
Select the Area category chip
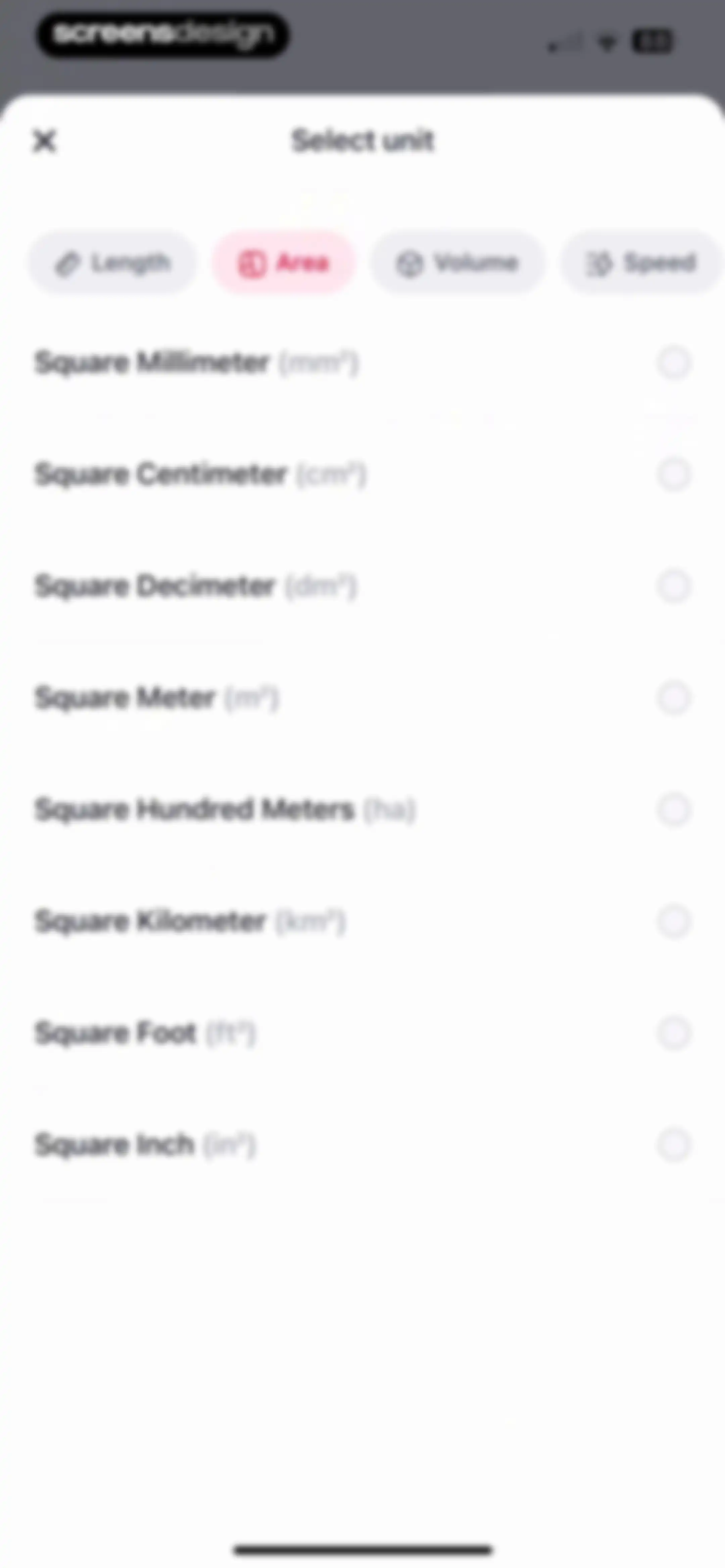click(x=284, y=263)
